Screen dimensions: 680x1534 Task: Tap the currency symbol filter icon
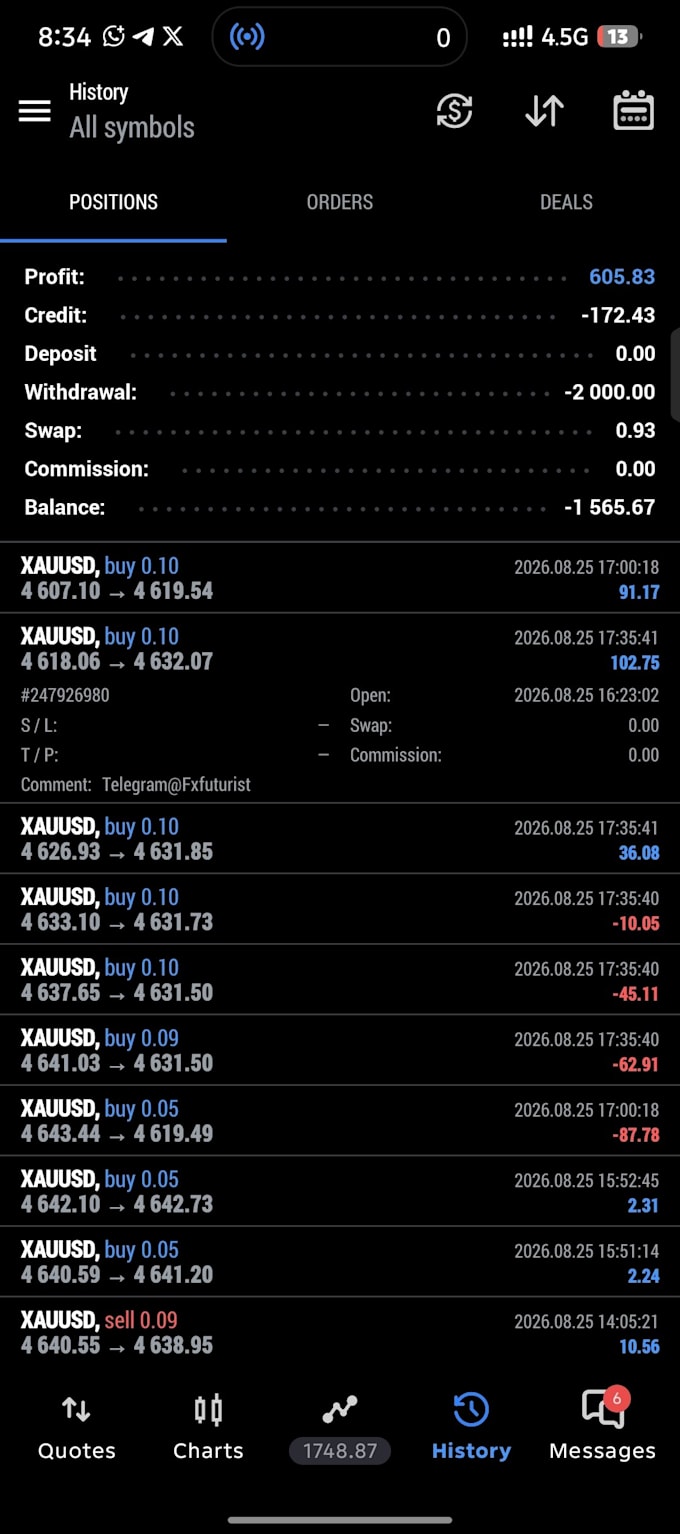click(454, 111)
